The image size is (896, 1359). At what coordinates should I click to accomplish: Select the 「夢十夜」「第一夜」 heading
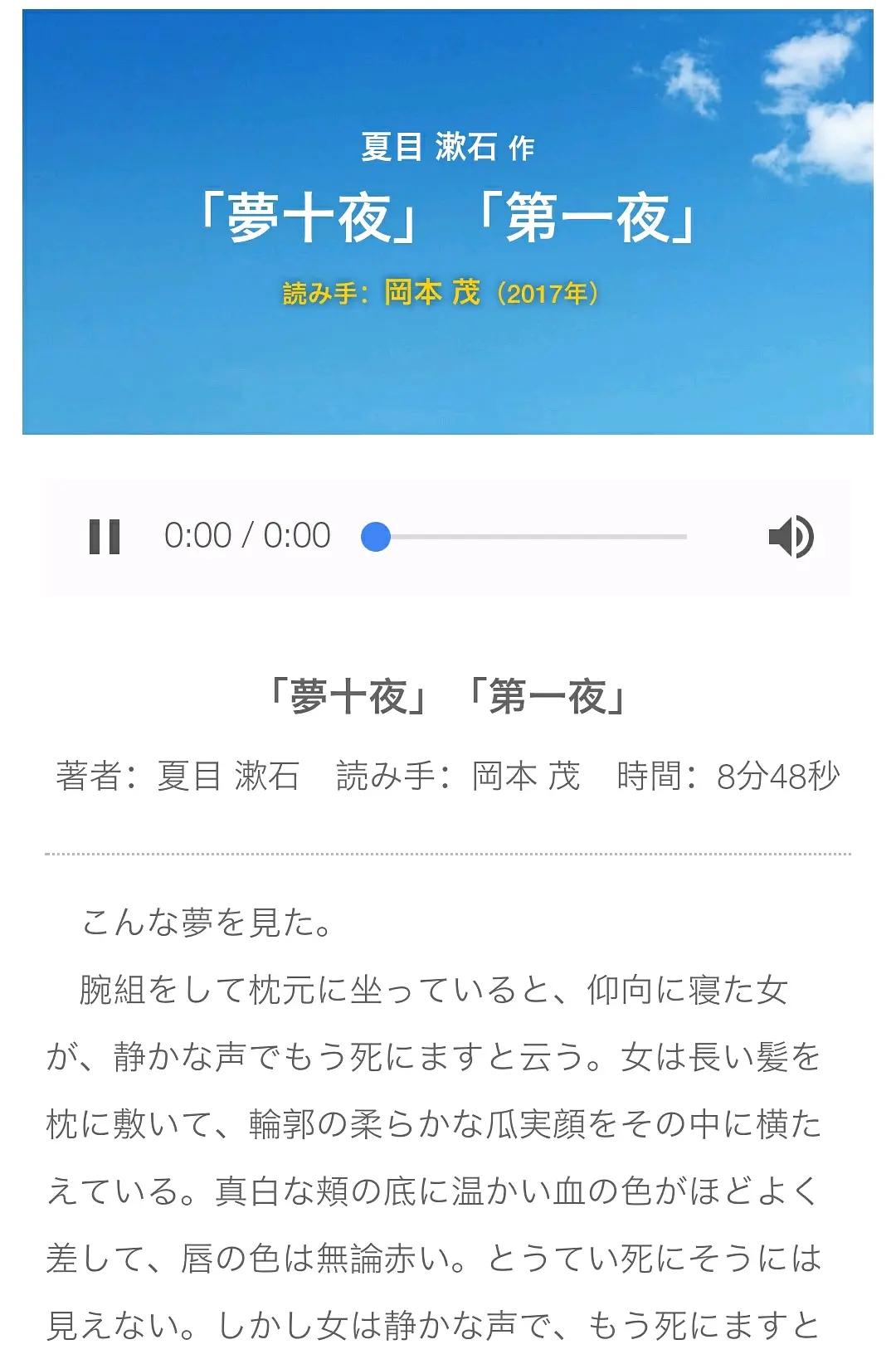click(448, 697)
